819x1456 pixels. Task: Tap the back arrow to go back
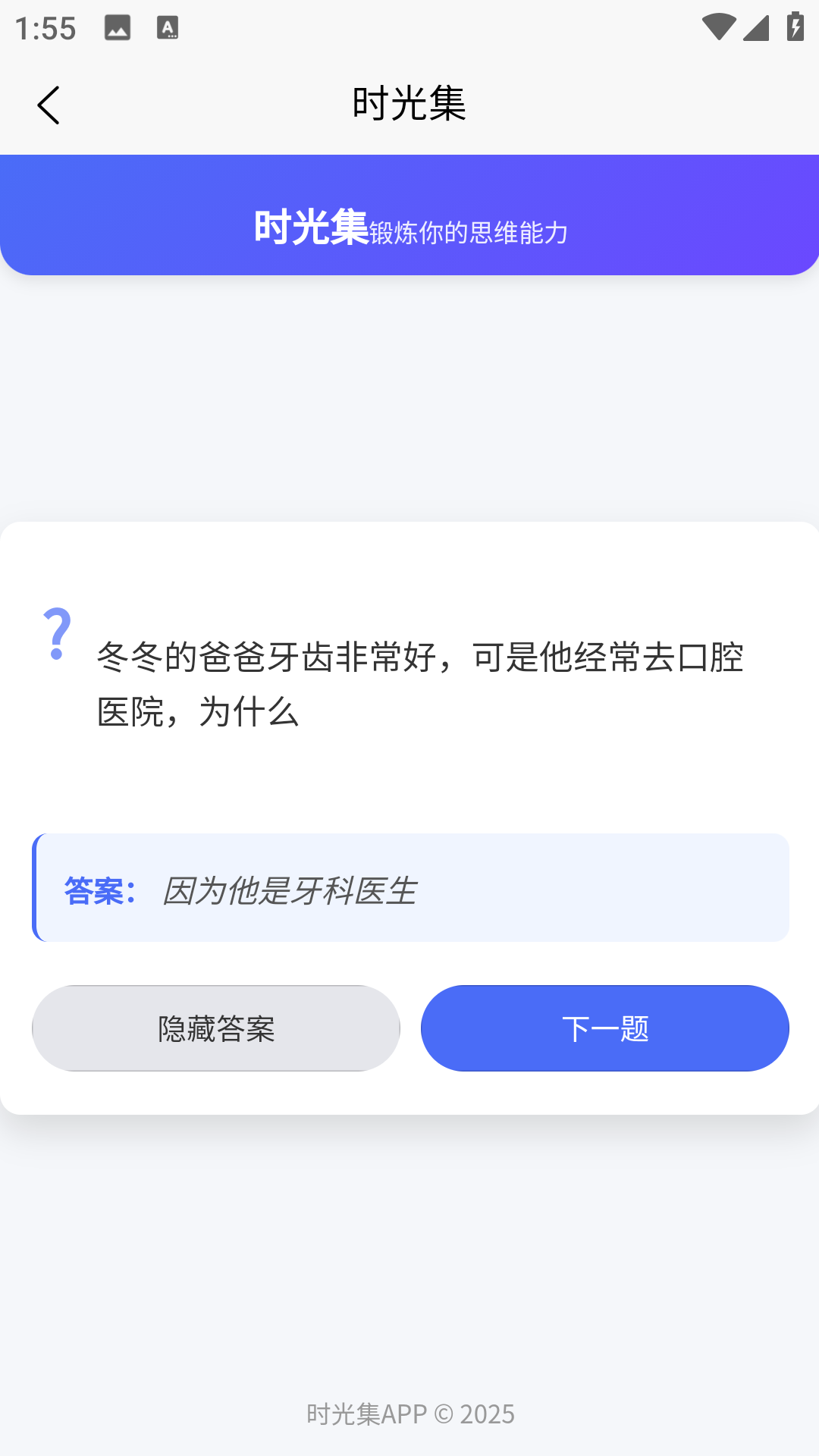tap(49, 105)
